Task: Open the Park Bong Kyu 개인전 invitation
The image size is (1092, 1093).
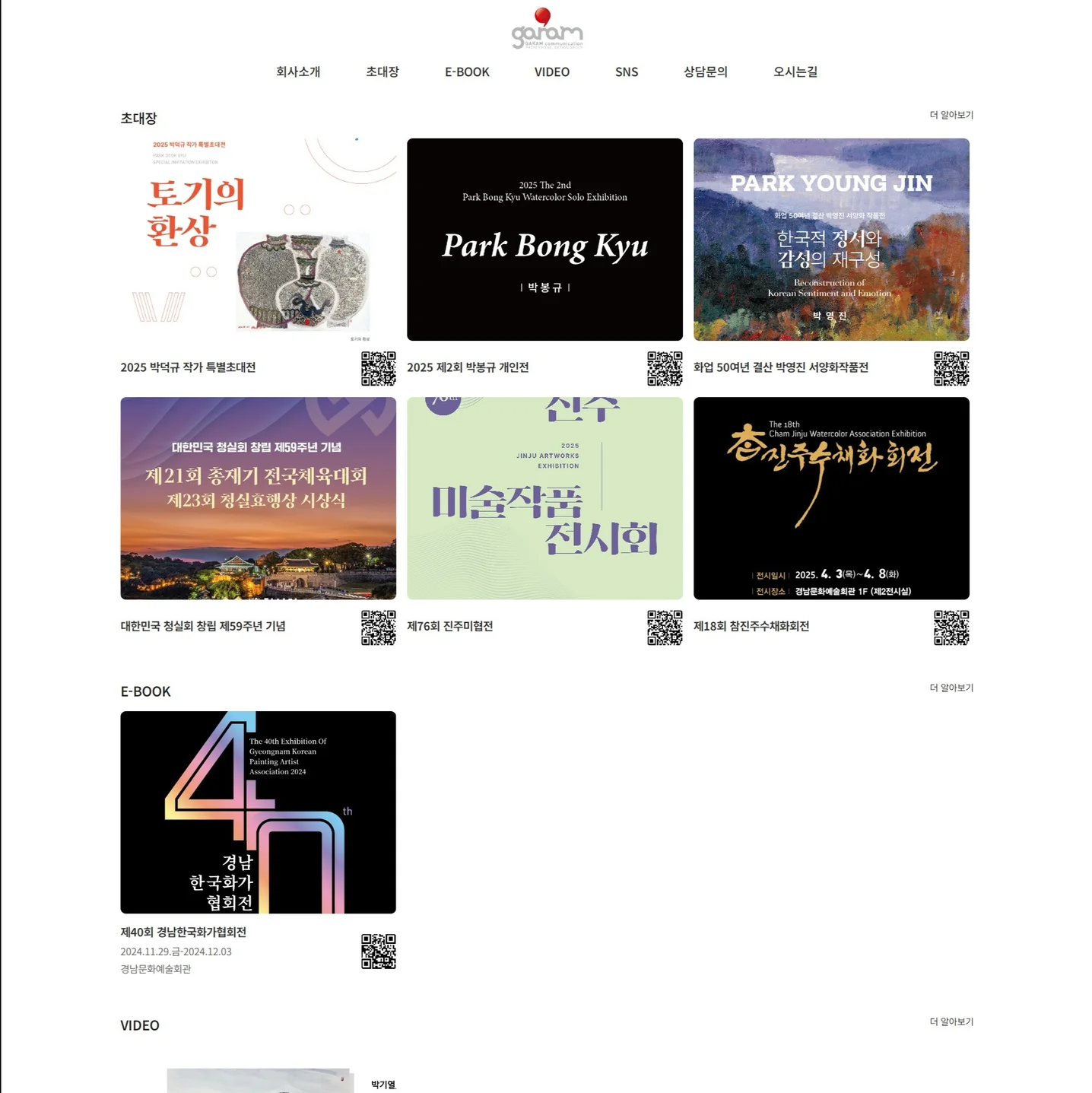Action: [544, 240]
